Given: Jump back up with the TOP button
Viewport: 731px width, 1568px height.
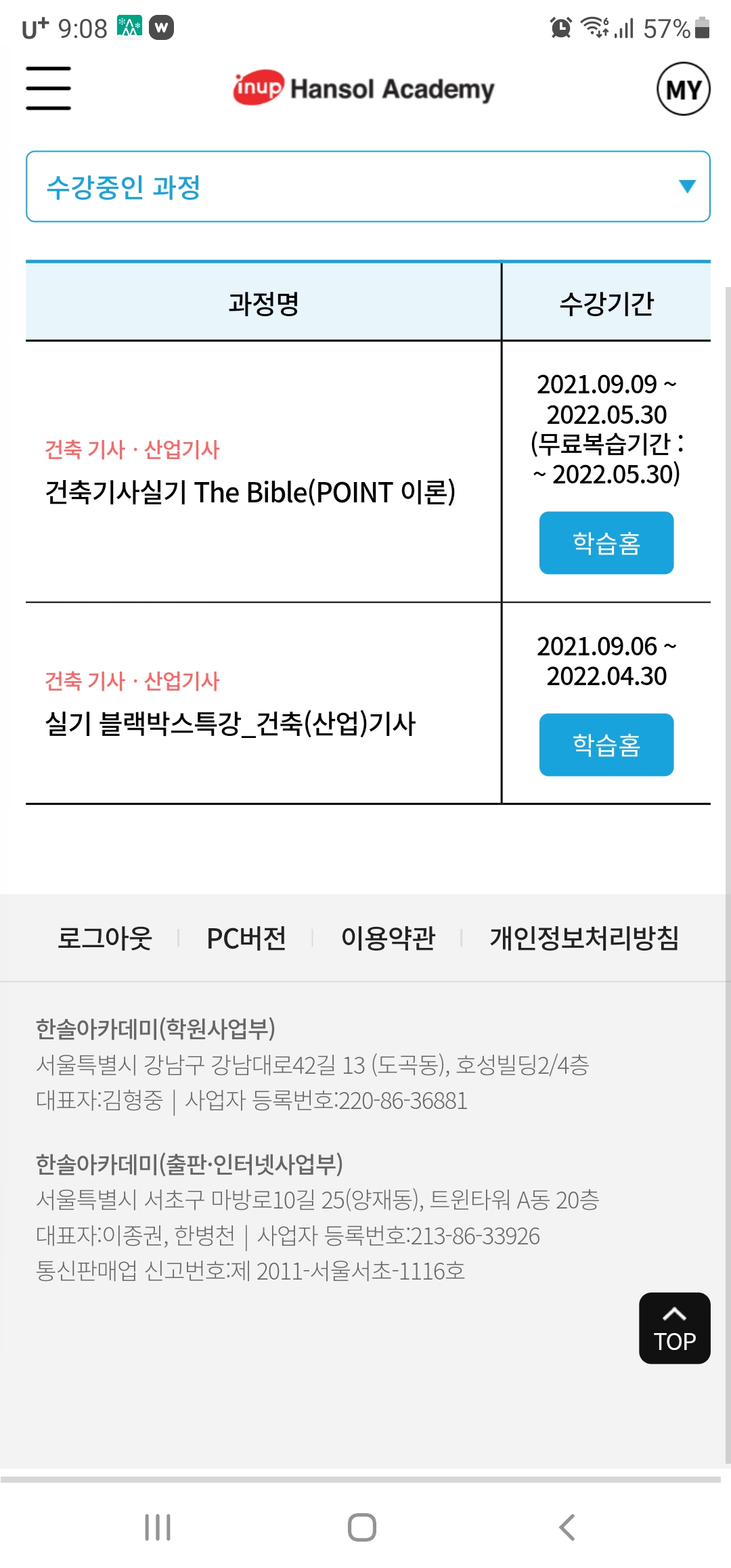Looking at the screenshot, I should point(675,1328).
